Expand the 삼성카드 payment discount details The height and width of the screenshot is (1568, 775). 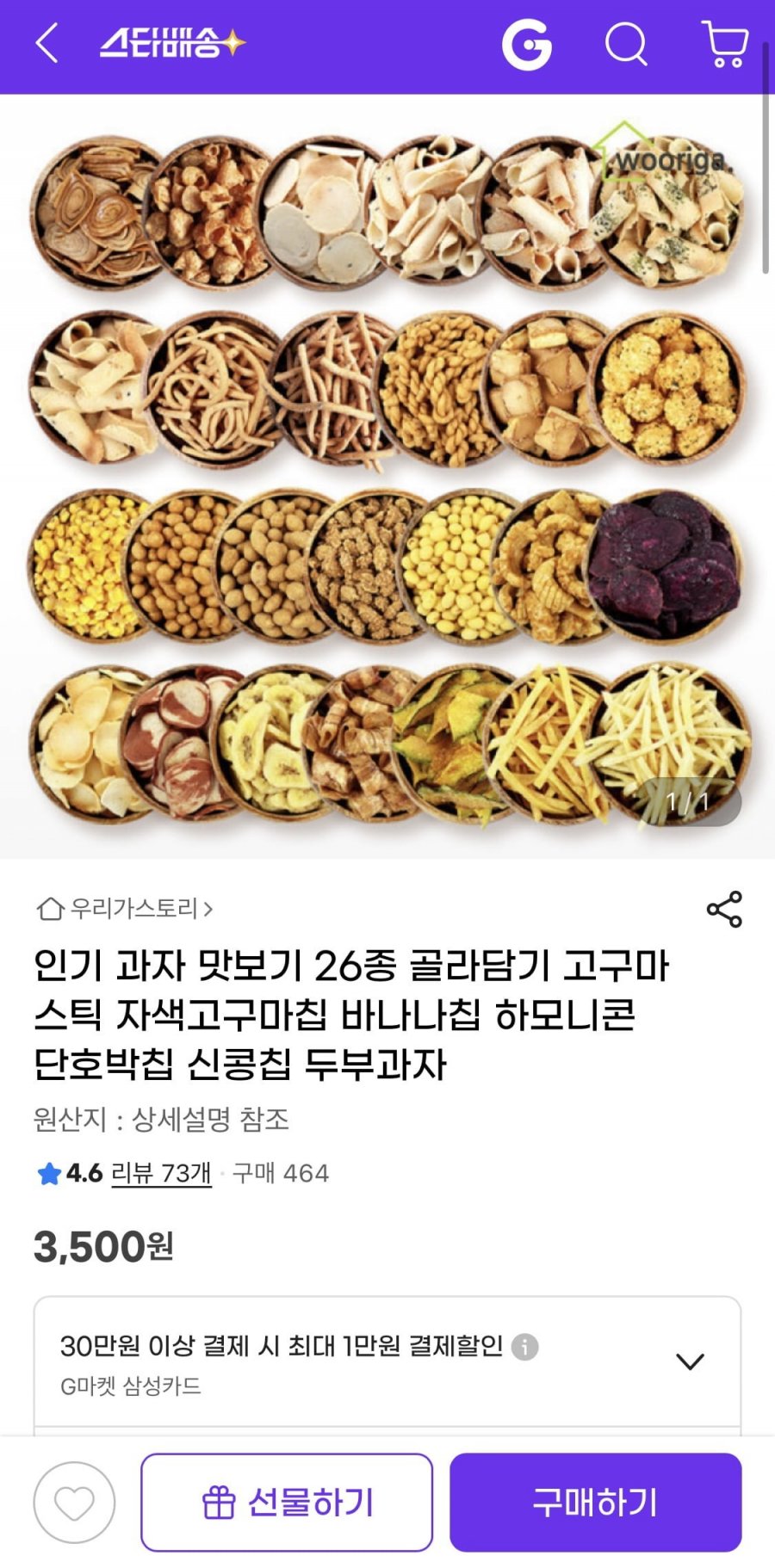[690, 1361]
